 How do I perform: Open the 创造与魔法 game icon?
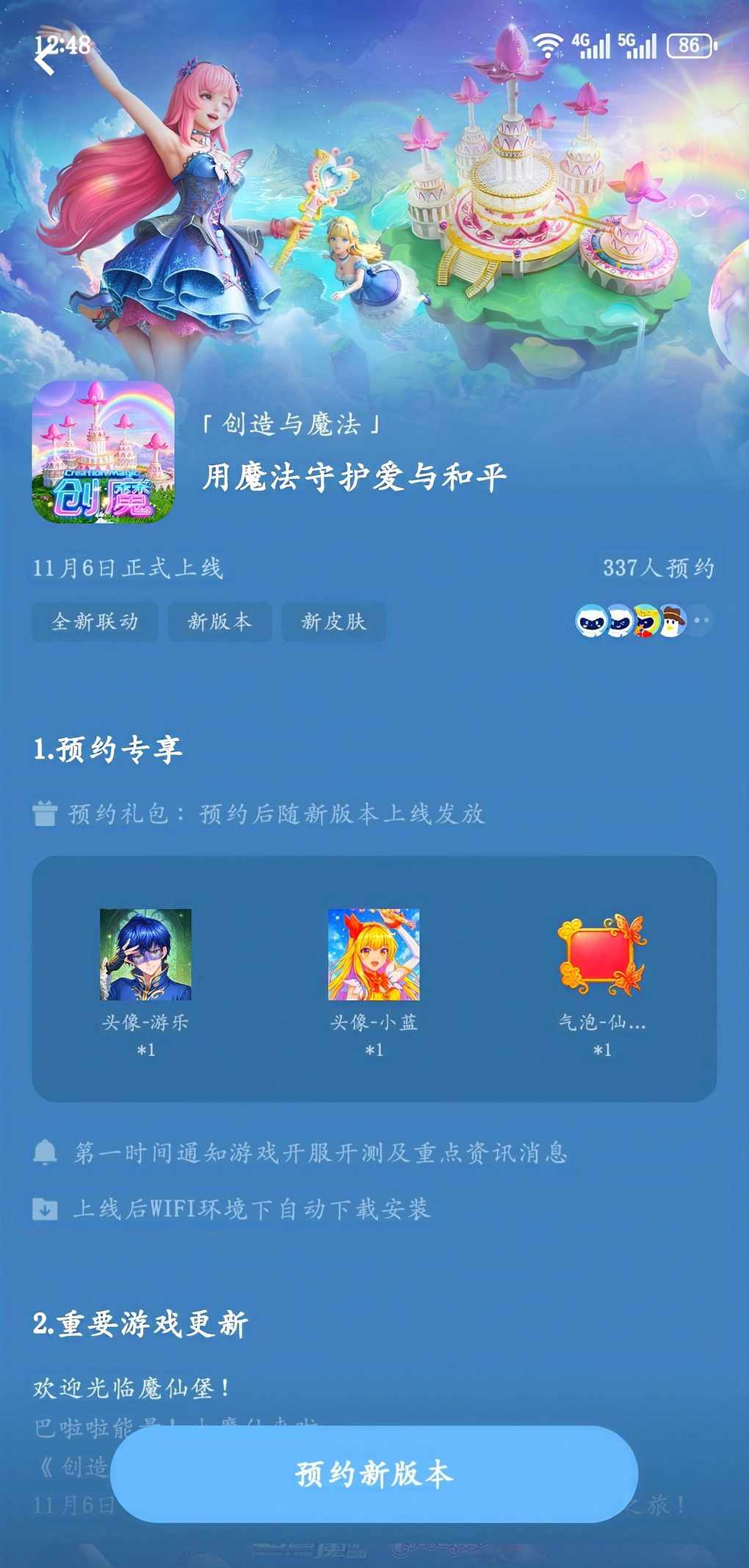tap(104, 452)
